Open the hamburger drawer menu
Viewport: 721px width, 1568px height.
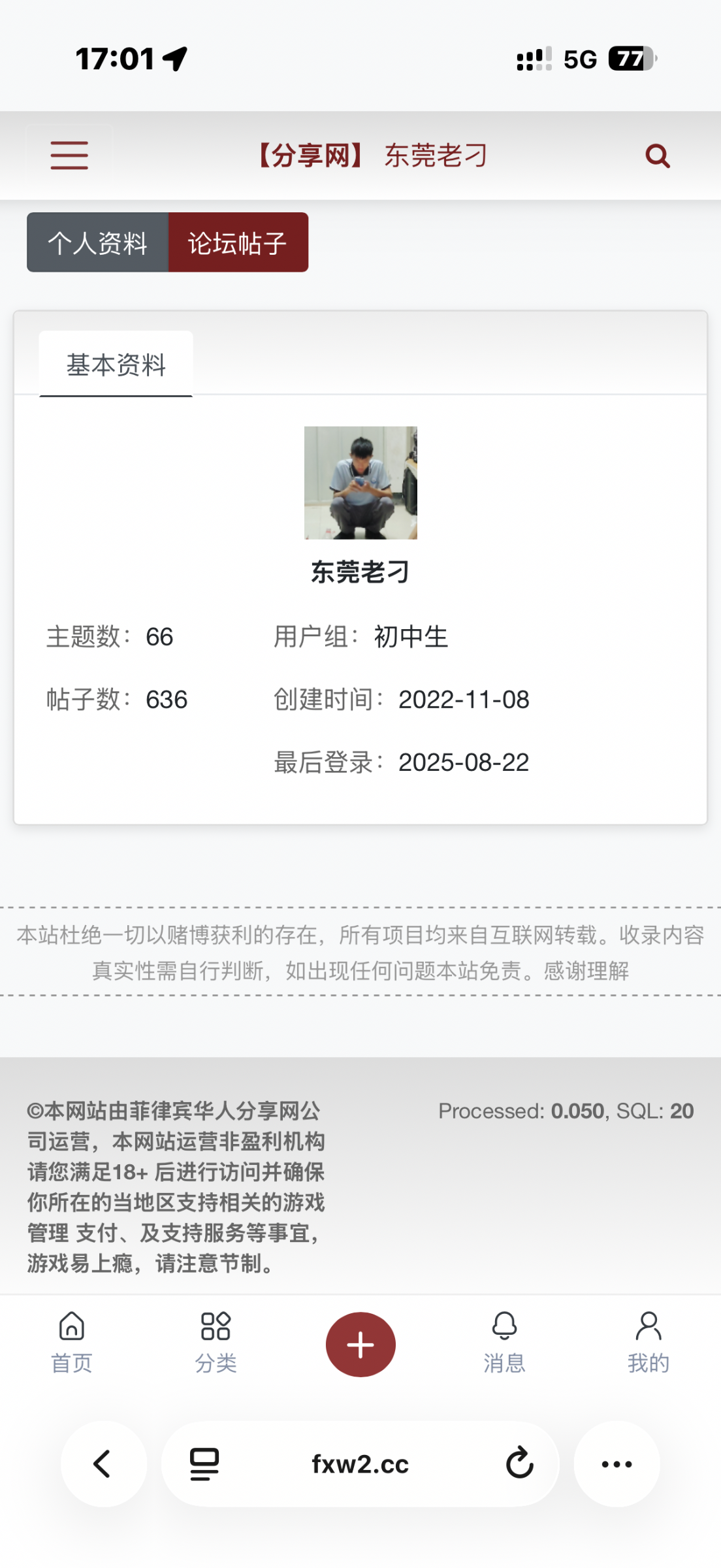(x=69, y=155)
